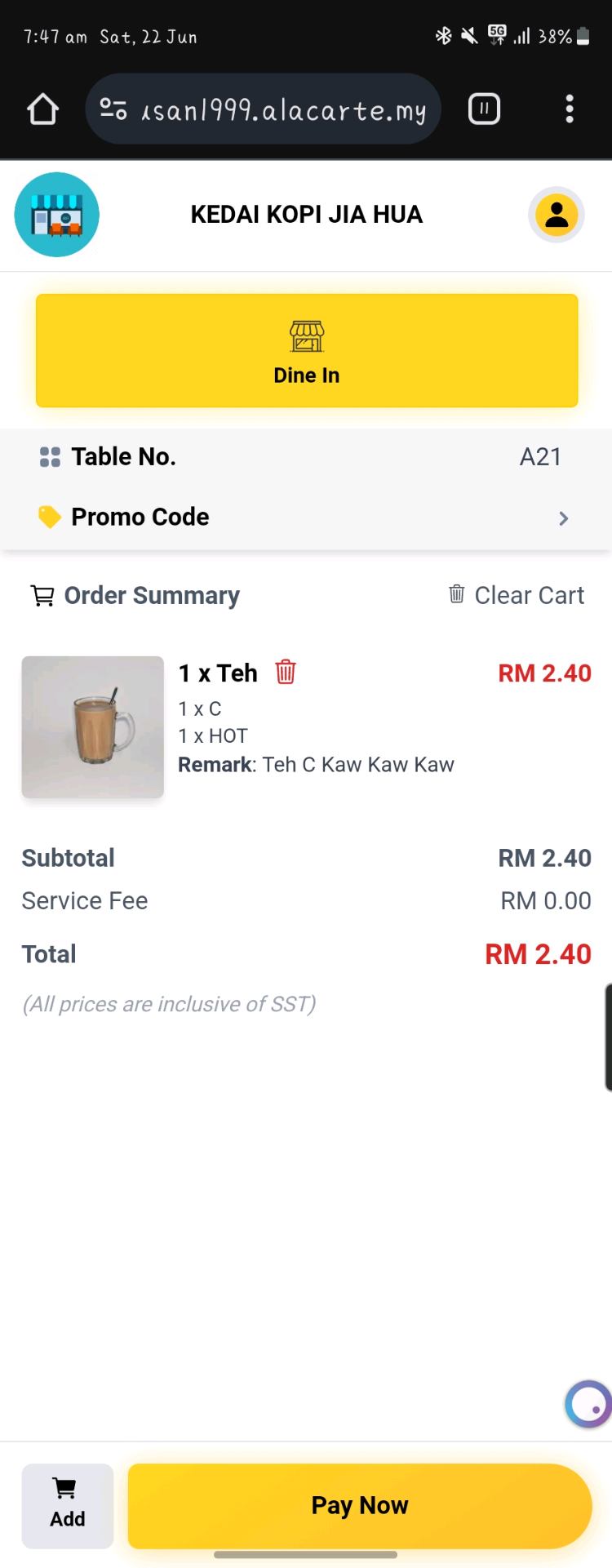Clear Cart to empty the order
Viewport: 612px width, 1568px height.
517,595
